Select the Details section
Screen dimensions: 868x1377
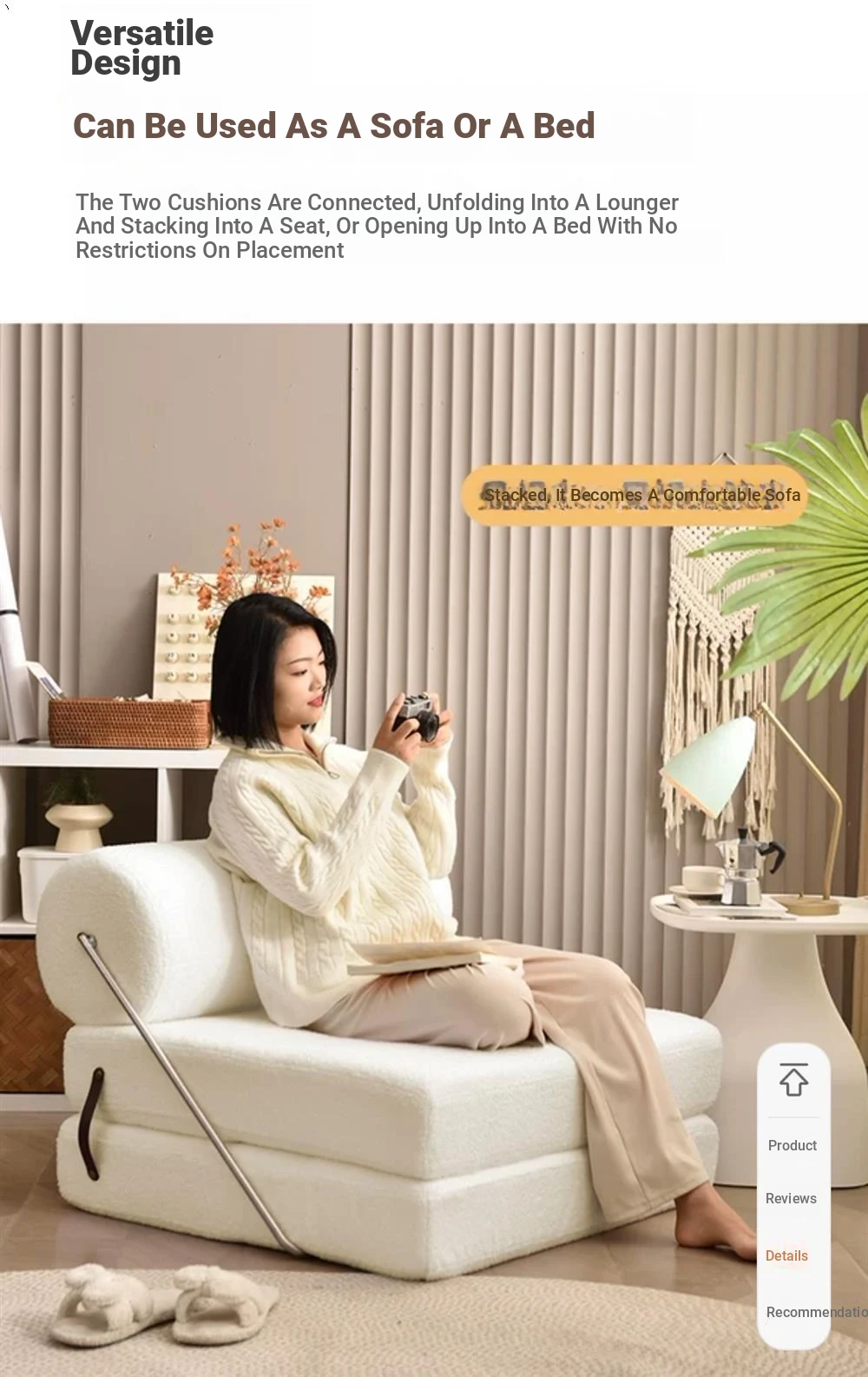[x=787, y=1255]
